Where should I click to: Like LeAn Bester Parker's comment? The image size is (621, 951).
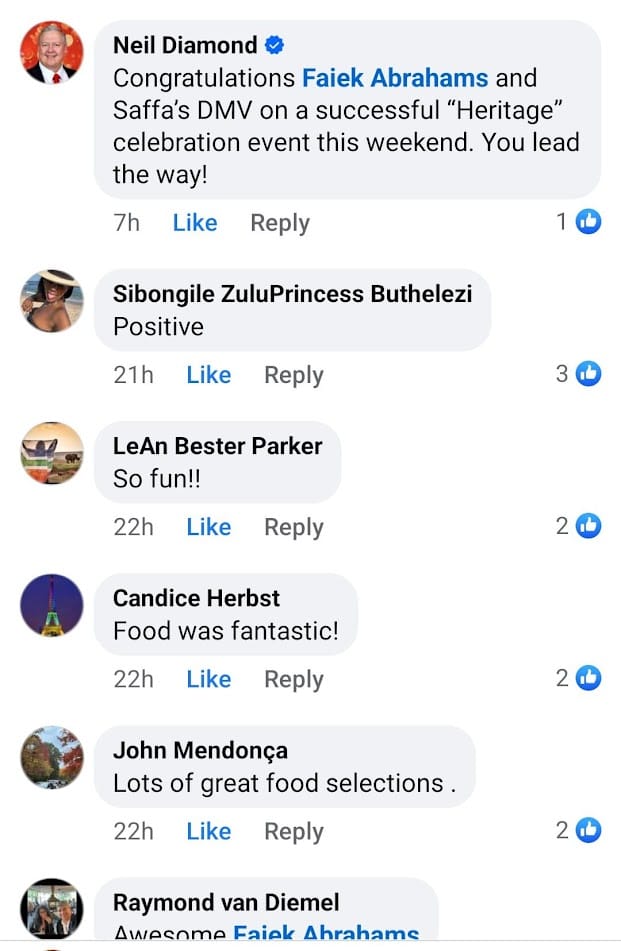(x=208, y=527)
